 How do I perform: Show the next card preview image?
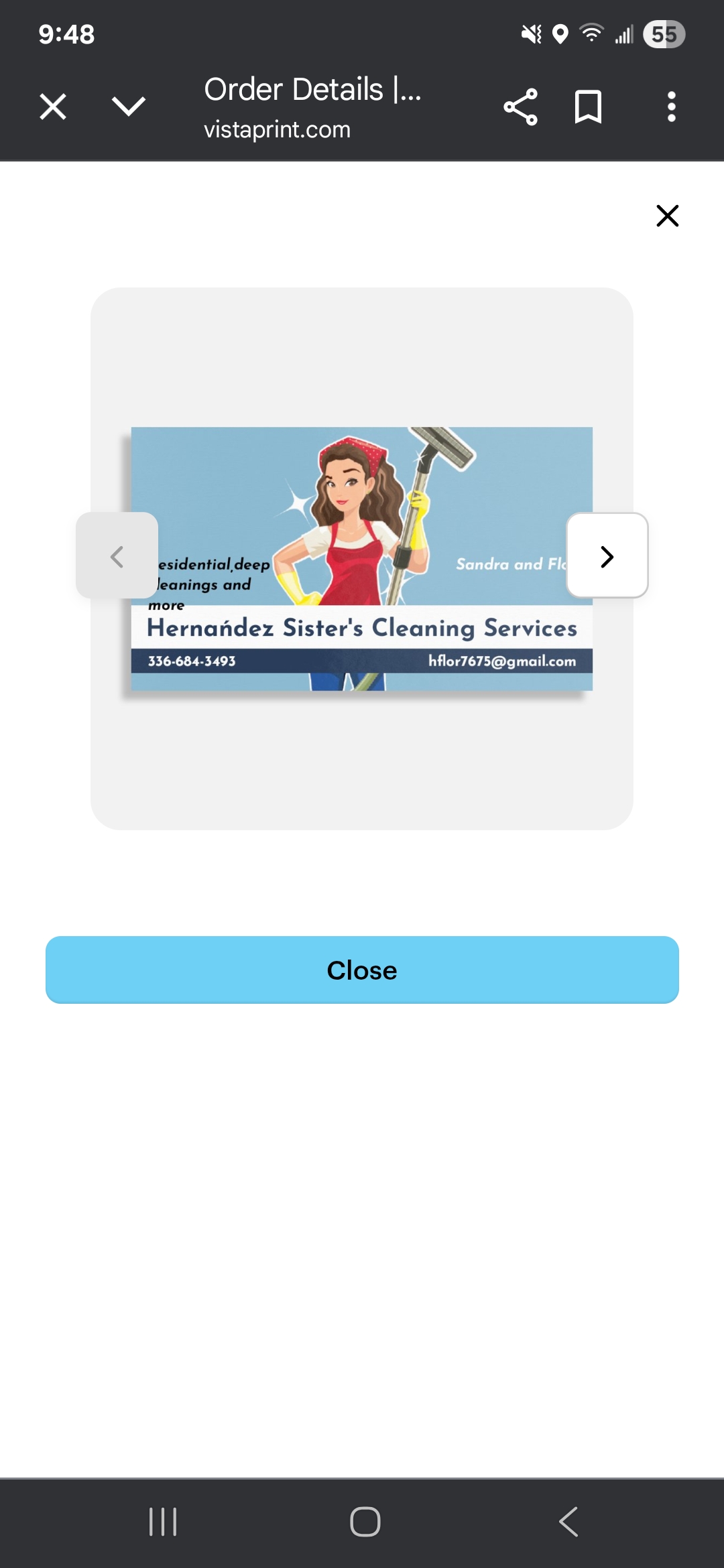[607, 556]
